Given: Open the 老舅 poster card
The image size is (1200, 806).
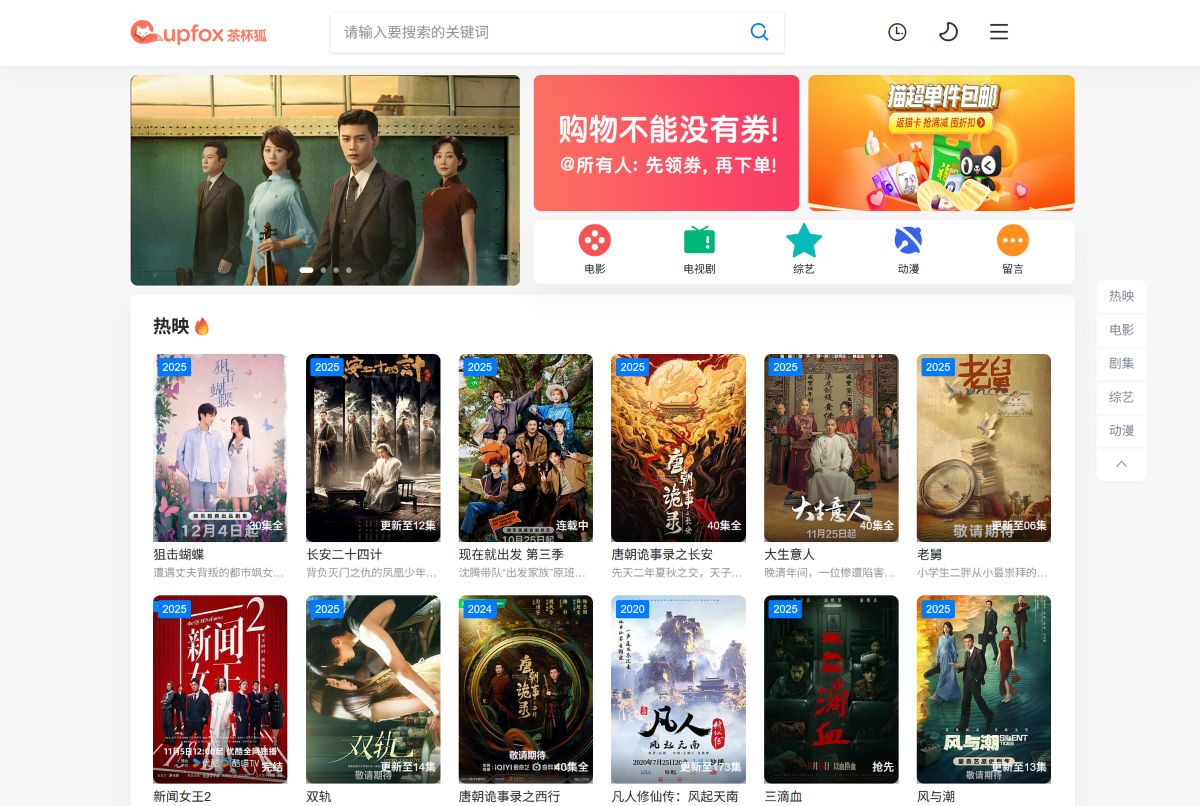Looking at the screenshot, I should 983,447.
